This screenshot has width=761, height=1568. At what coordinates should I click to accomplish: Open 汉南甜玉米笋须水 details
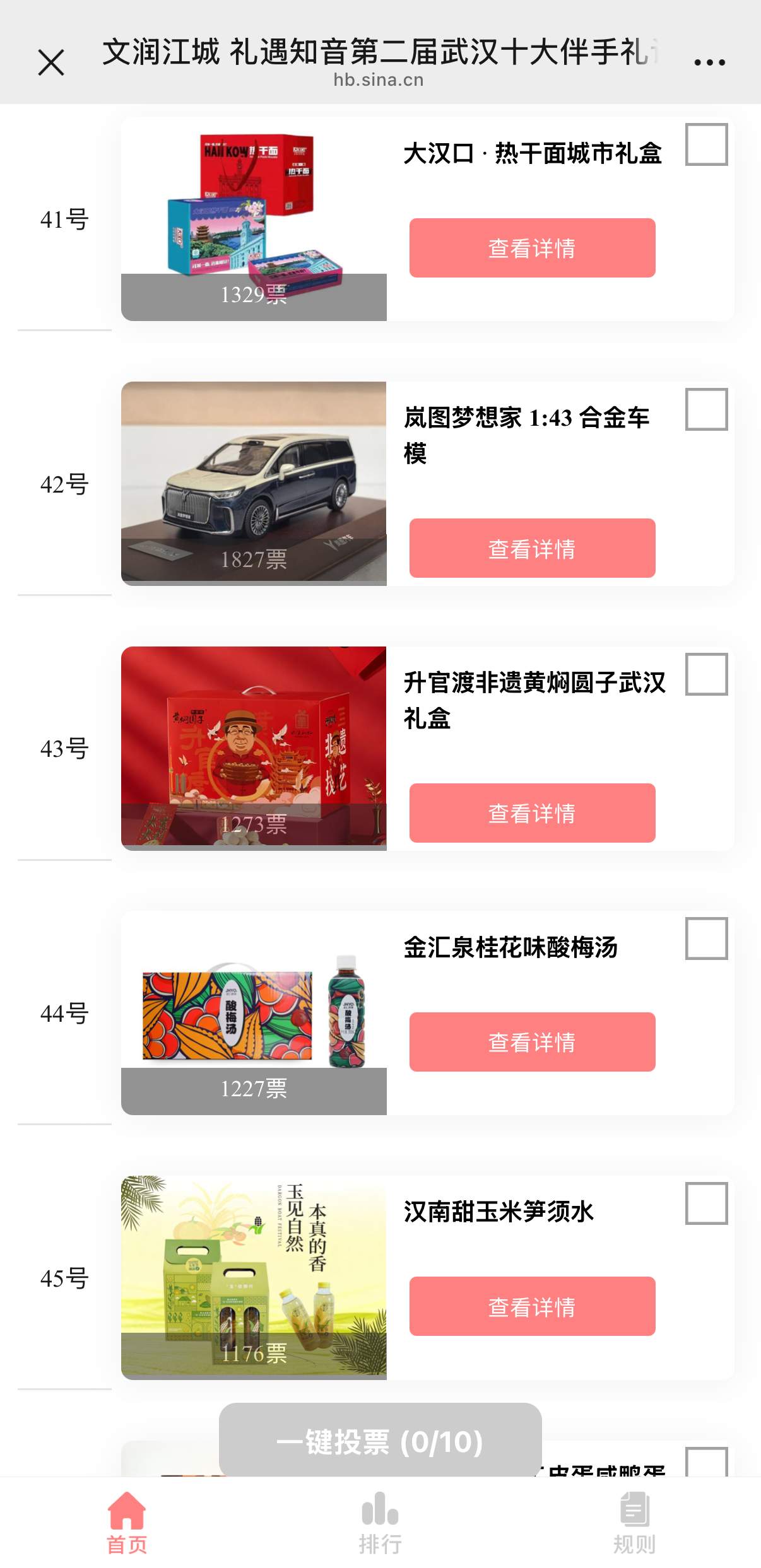[x=532, y=1306]
